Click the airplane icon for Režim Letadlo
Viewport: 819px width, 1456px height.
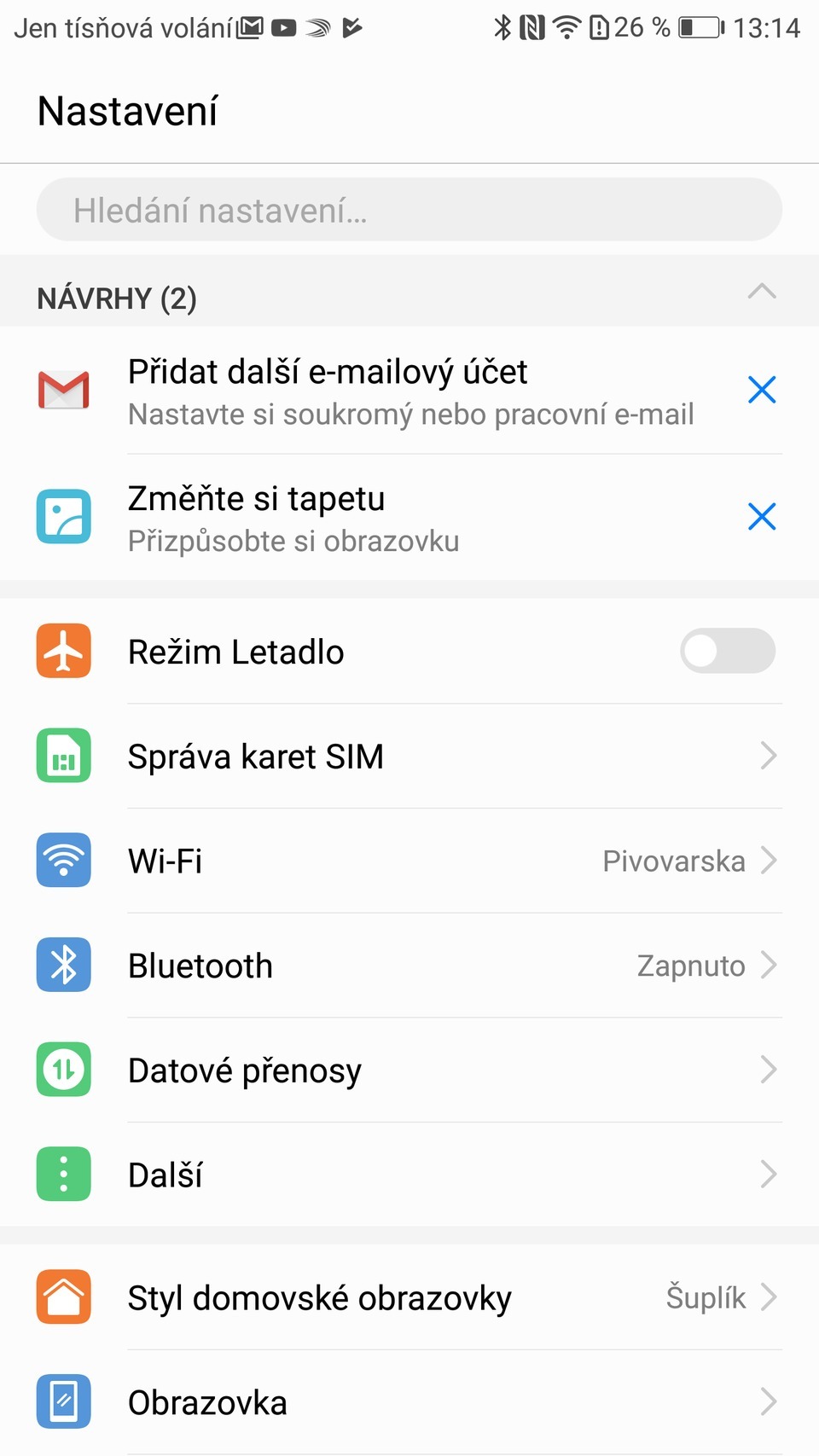click(x=62, y=651)
